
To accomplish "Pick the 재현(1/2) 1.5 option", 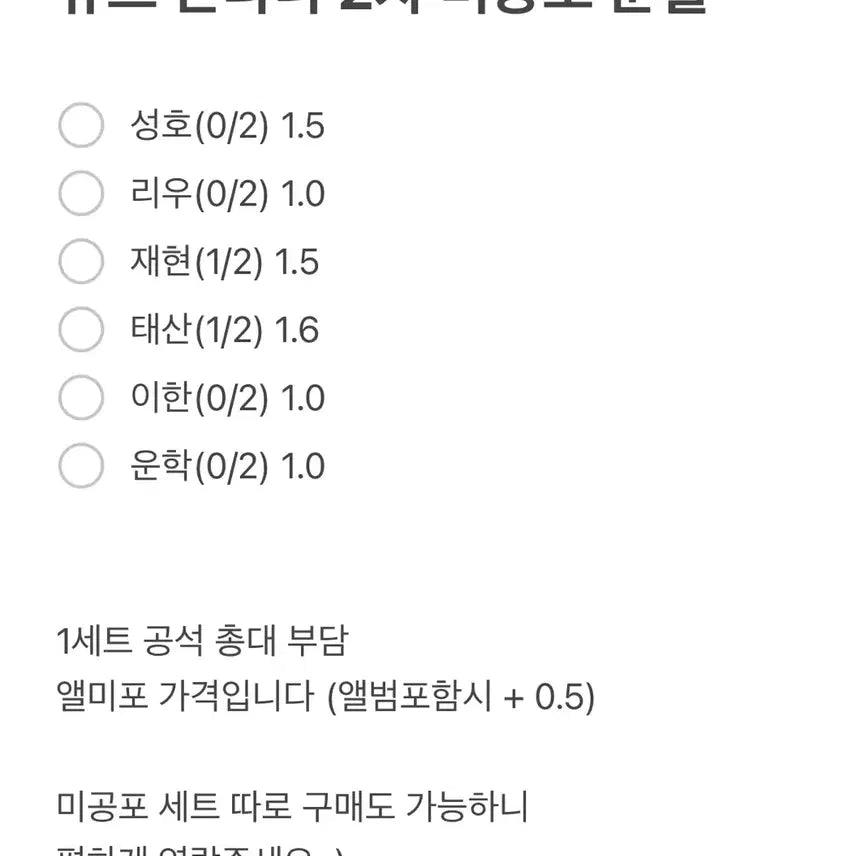I will coord(81,262).
